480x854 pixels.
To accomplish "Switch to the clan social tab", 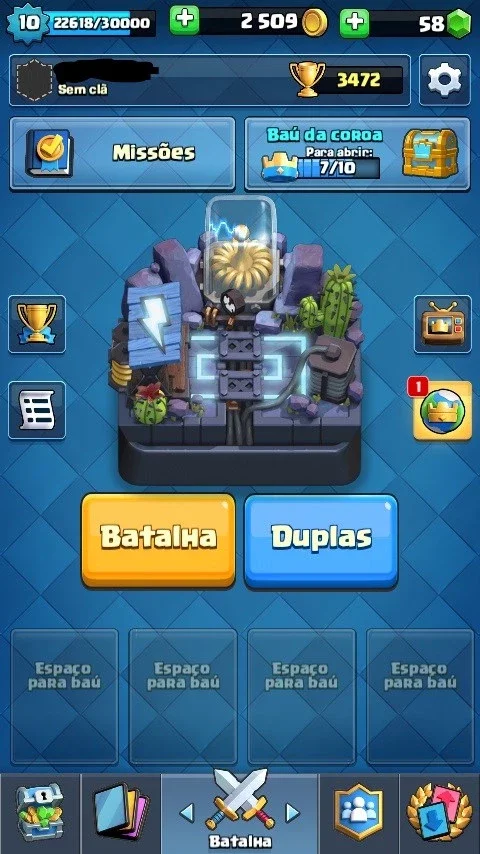I will tap(359, 814).
